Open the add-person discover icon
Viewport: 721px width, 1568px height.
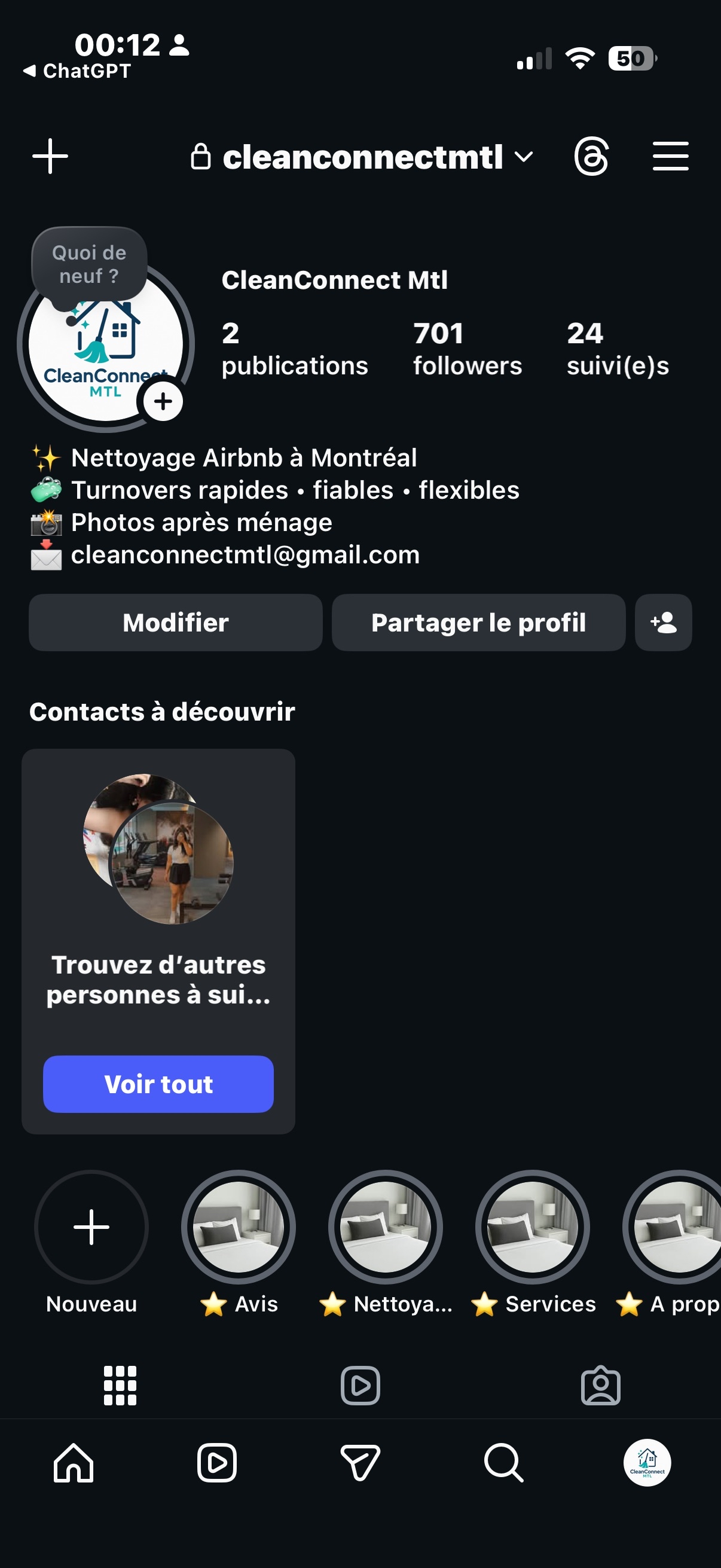click(x=663, y=623)
